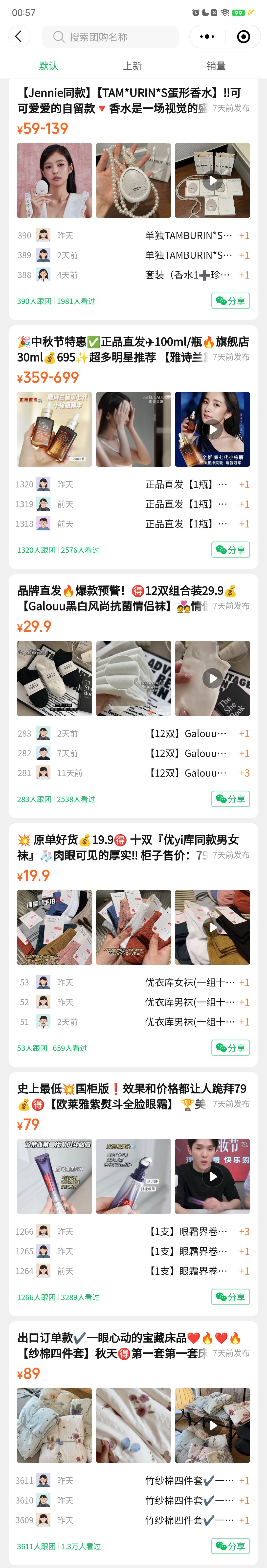
Task: Open the mini program three-dot menu
Action: (207, 37)
